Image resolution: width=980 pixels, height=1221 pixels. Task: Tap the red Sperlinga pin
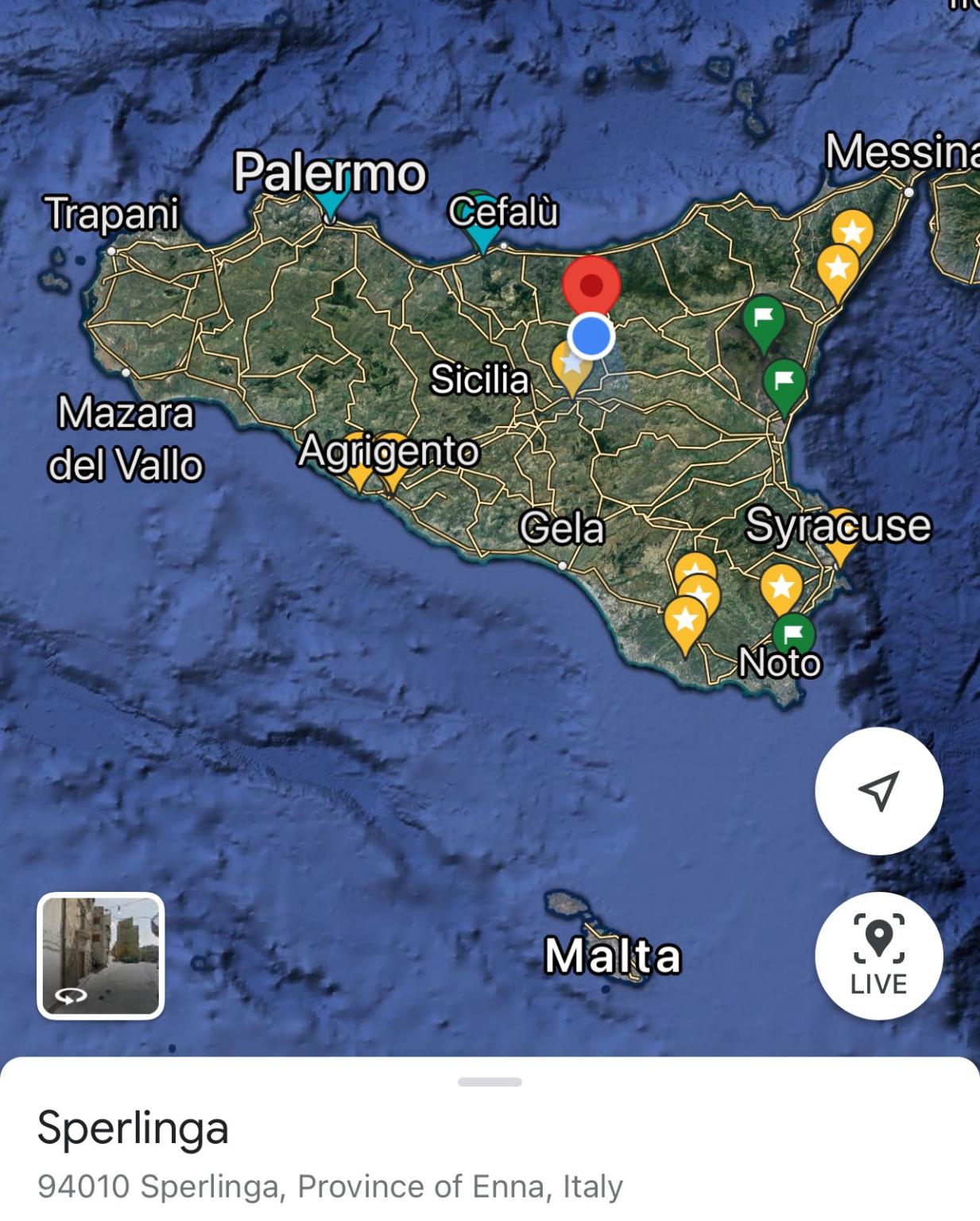pos(591,285)
